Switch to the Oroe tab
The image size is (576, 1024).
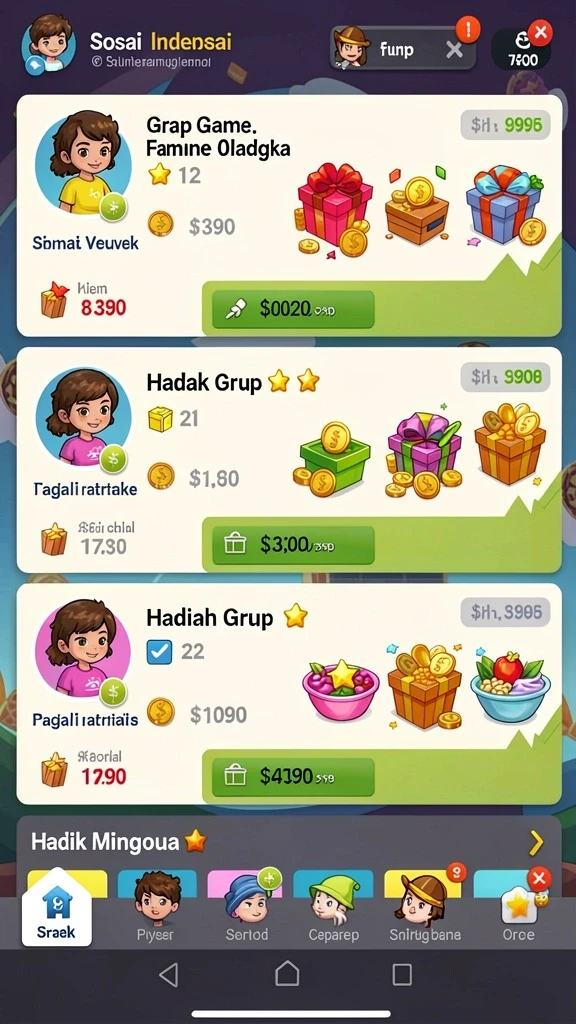click(519, 910)
